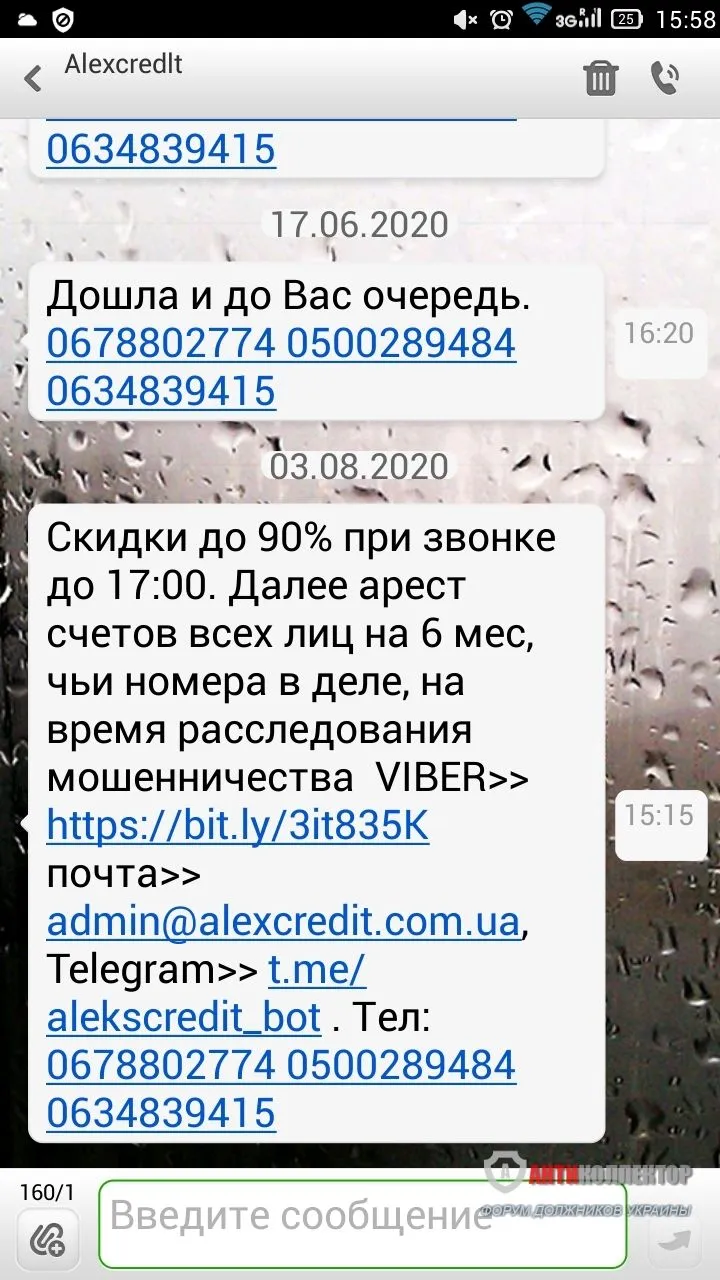This screenshot has width=720, height=1280.
Task: Tap number 0634839415 in the last message
Action: 160,1112
